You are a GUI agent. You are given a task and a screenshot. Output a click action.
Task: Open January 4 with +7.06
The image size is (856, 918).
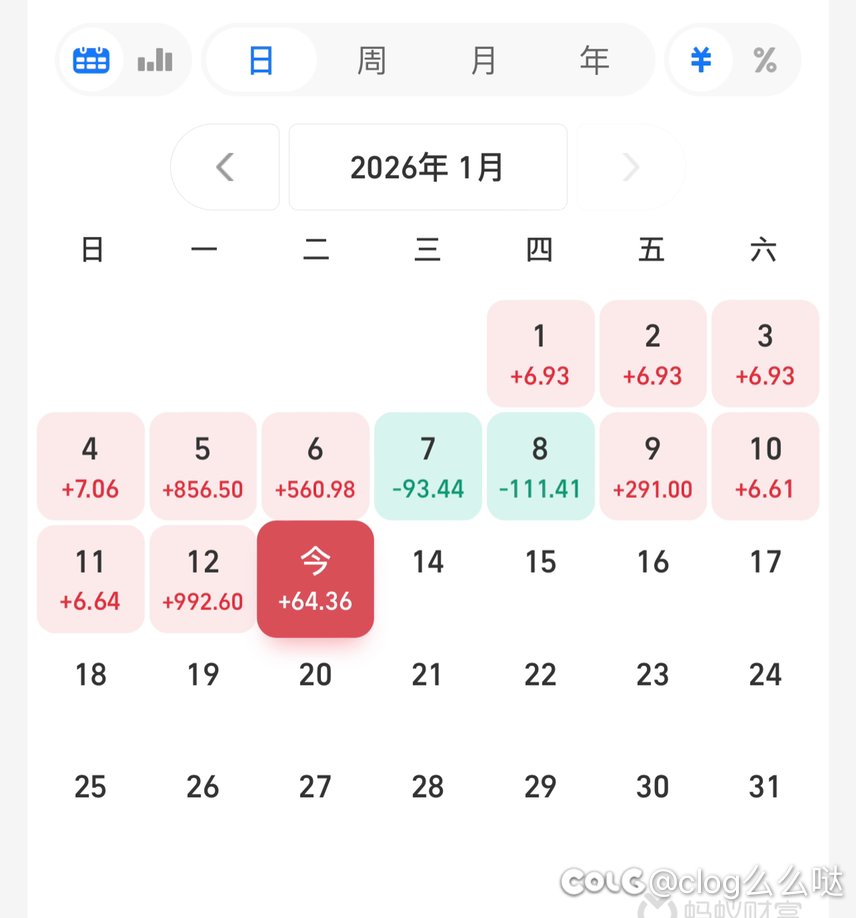click(90, 466)
